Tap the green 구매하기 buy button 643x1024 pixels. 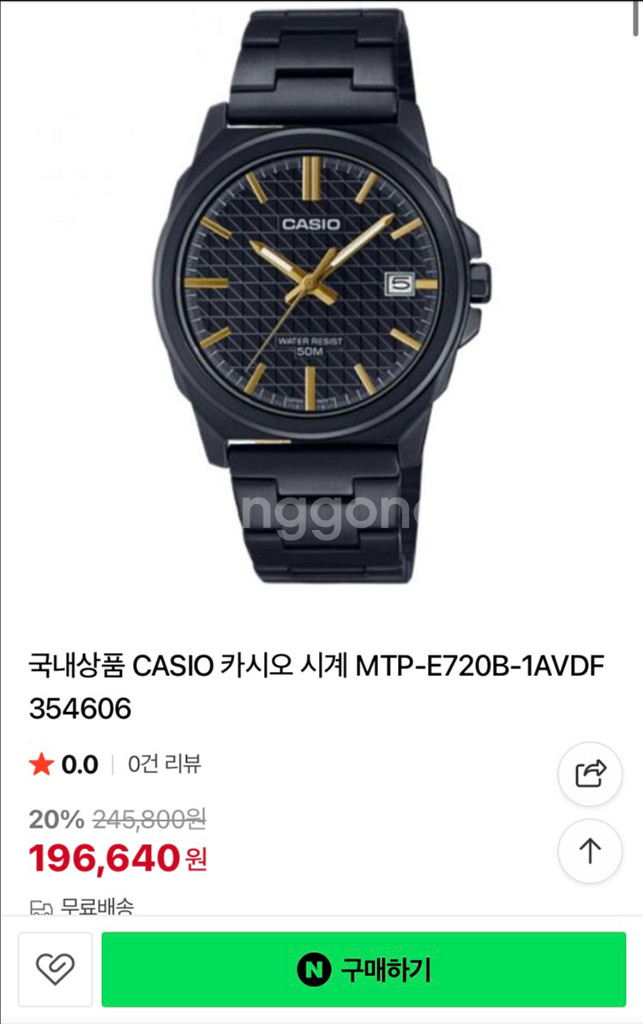[x=364, y=969]
